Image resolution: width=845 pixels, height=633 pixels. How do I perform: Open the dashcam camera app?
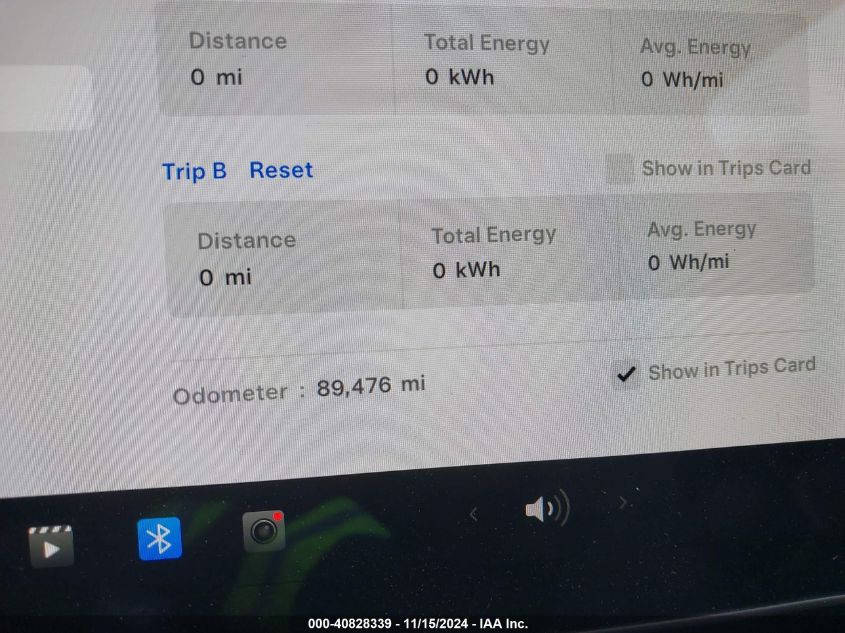[x=264, y=531]
